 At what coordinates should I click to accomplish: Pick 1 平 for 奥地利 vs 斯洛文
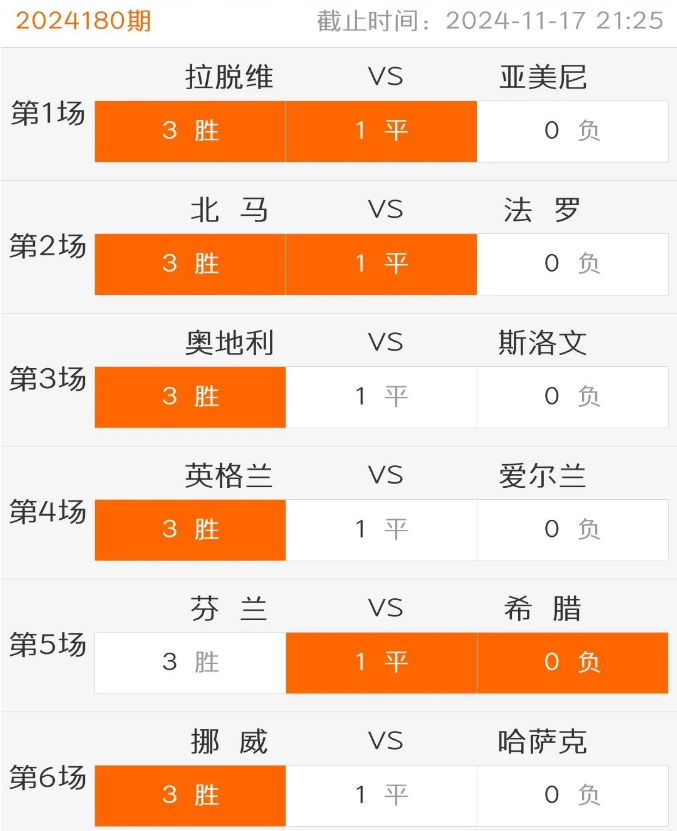(x=381, y=397)
